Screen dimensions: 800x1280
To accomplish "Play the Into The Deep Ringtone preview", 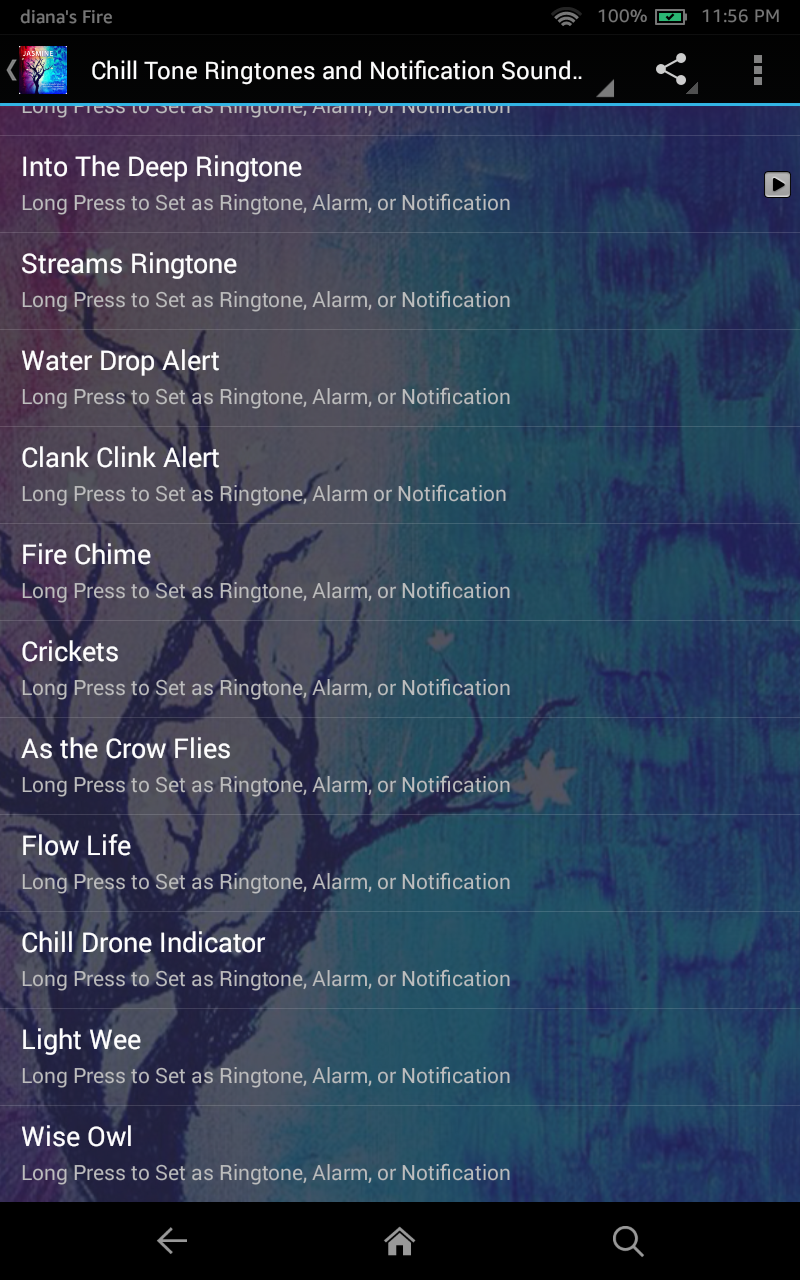I will click(x=778, y=184).
